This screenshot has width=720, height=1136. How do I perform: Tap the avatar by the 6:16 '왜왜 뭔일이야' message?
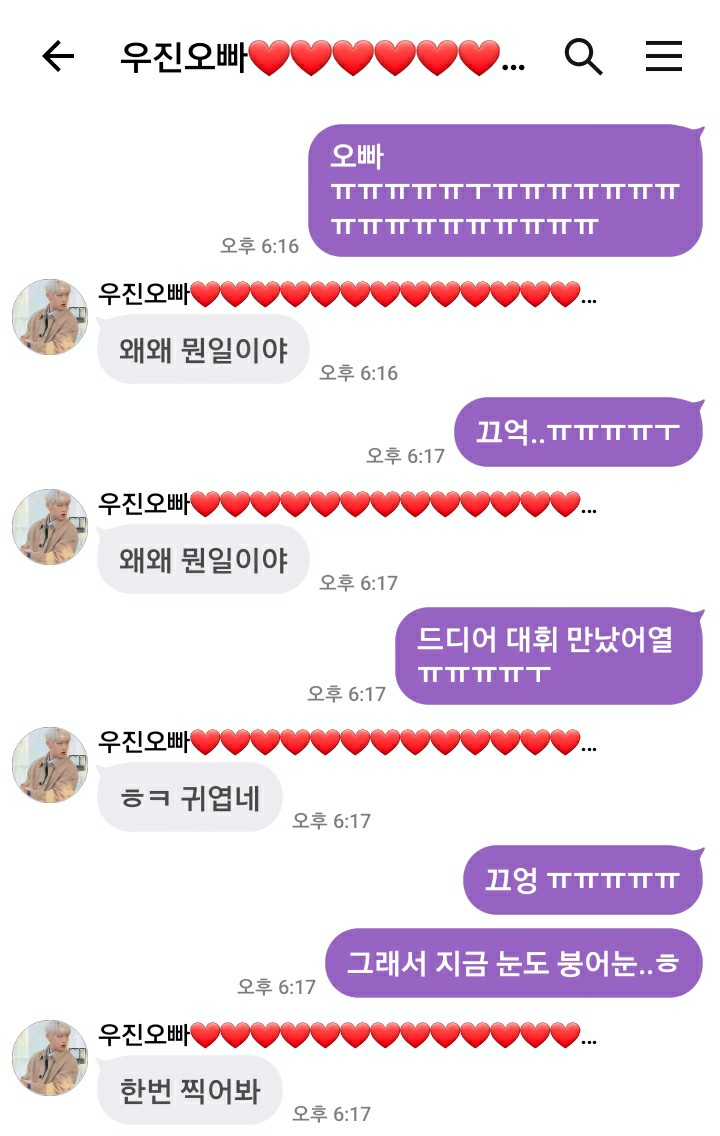50,317
